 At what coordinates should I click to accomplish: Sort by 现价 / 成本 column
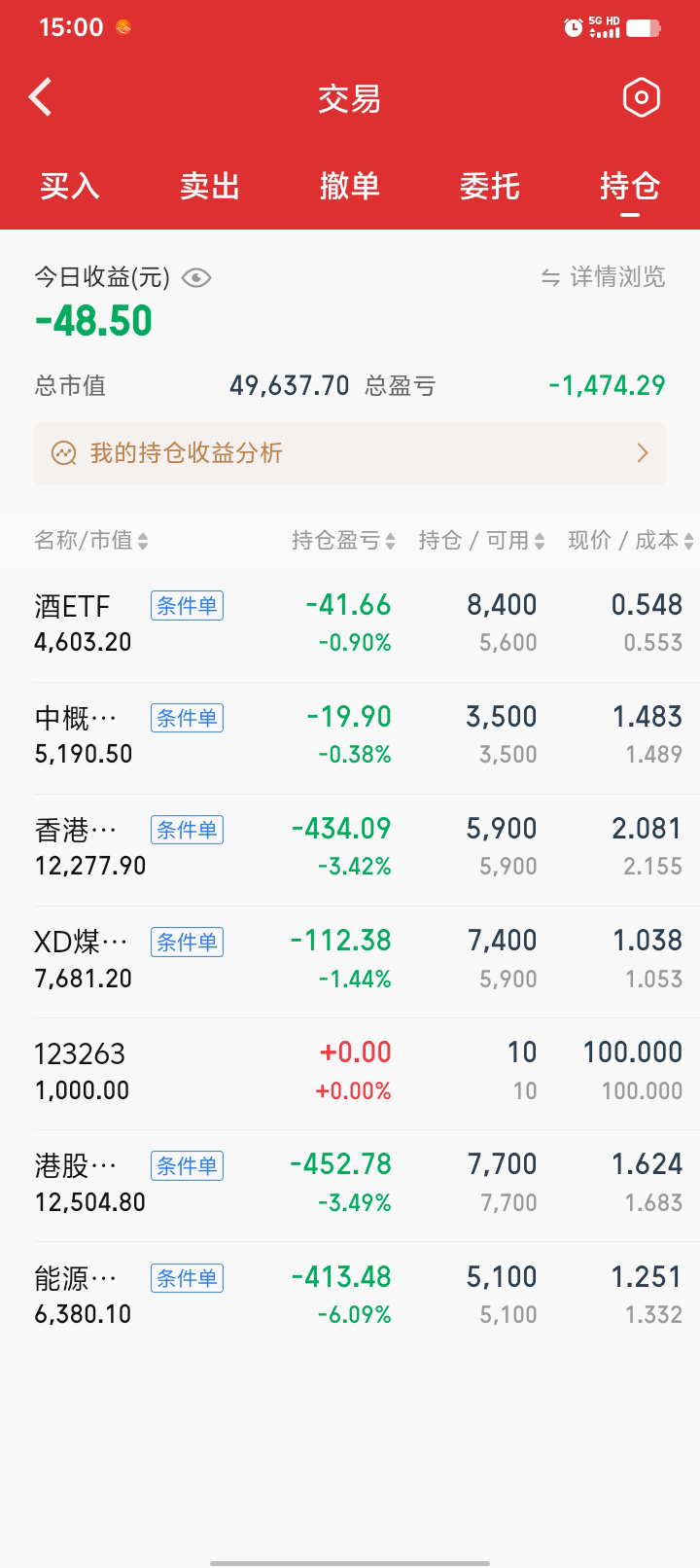630,541
